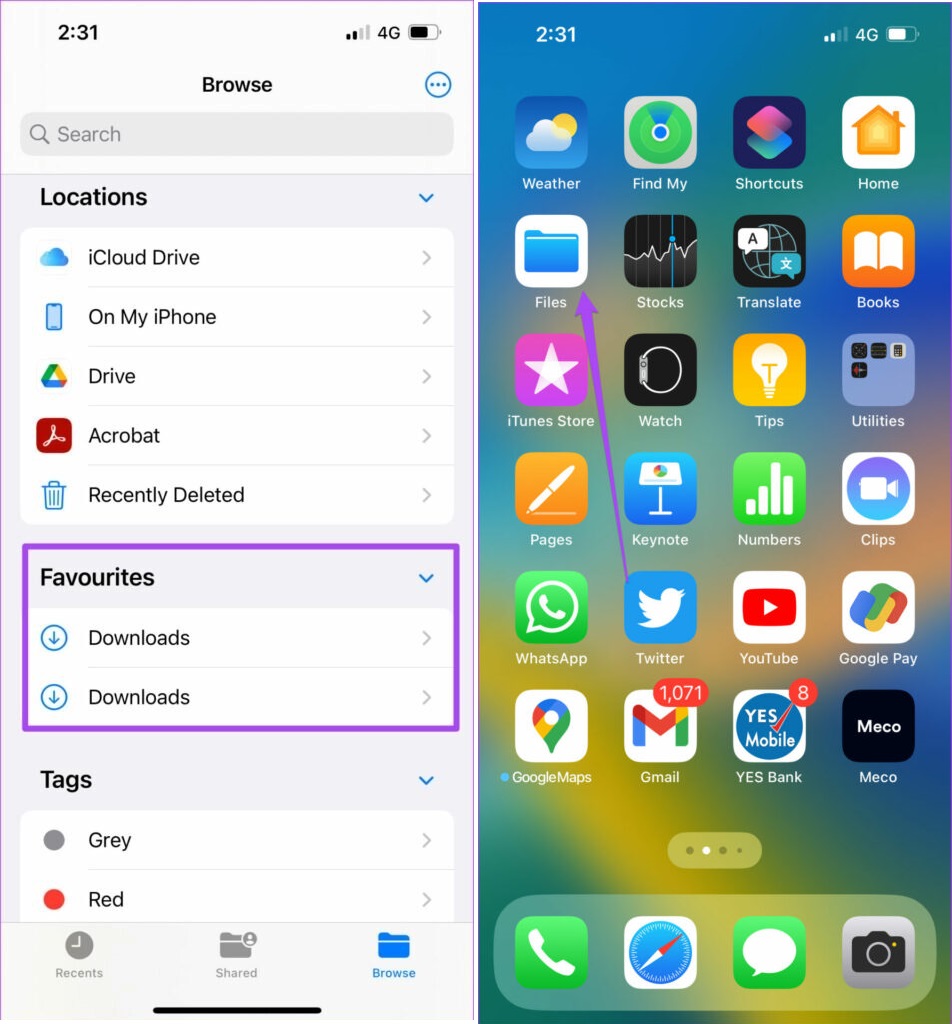Launch the Files app
The width and height of the screenshot is (952, 1024).
point(551,252)
